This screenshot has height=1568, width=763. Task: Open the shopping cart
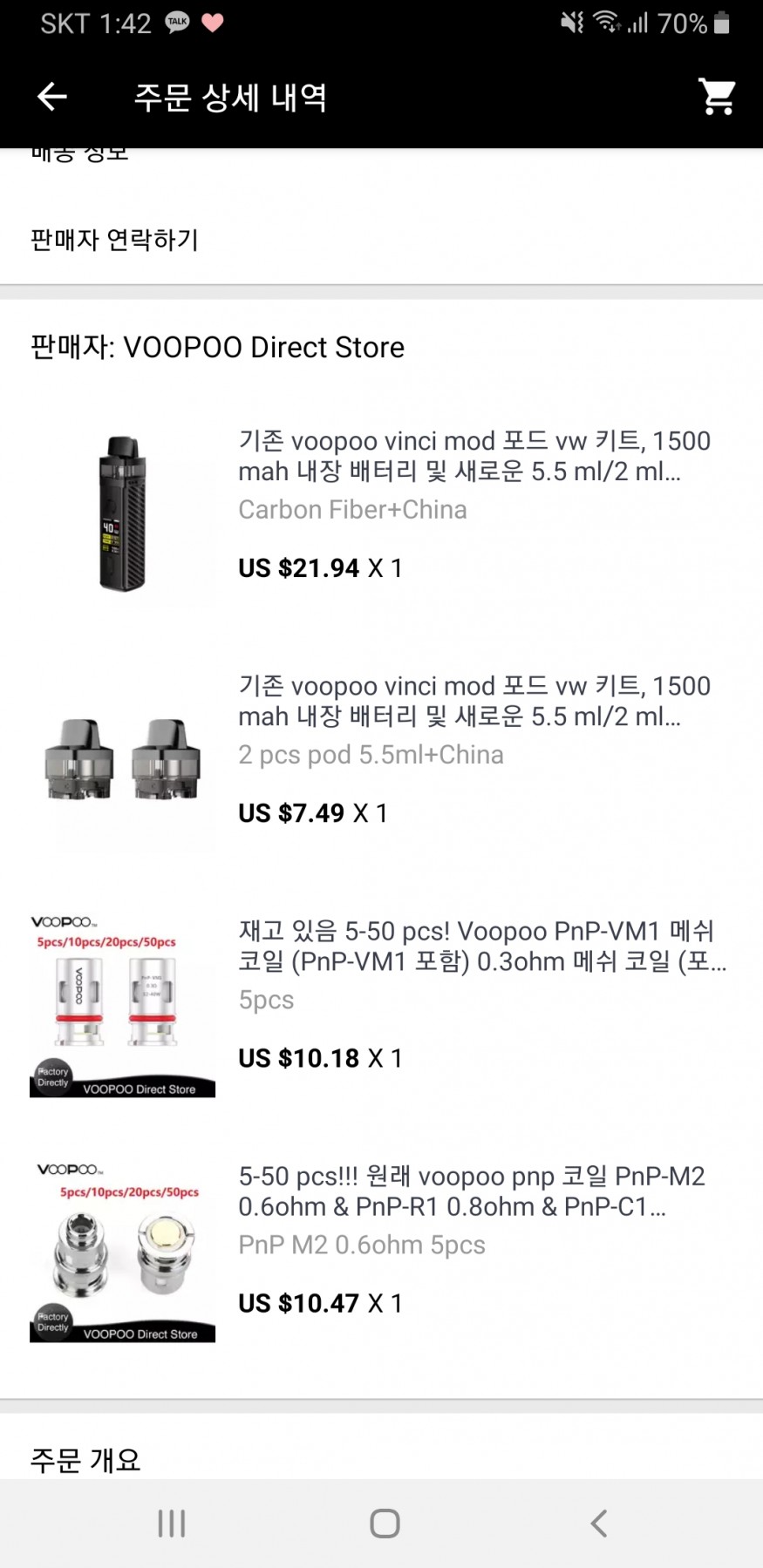pyautogui.click(x=718, y=97)
